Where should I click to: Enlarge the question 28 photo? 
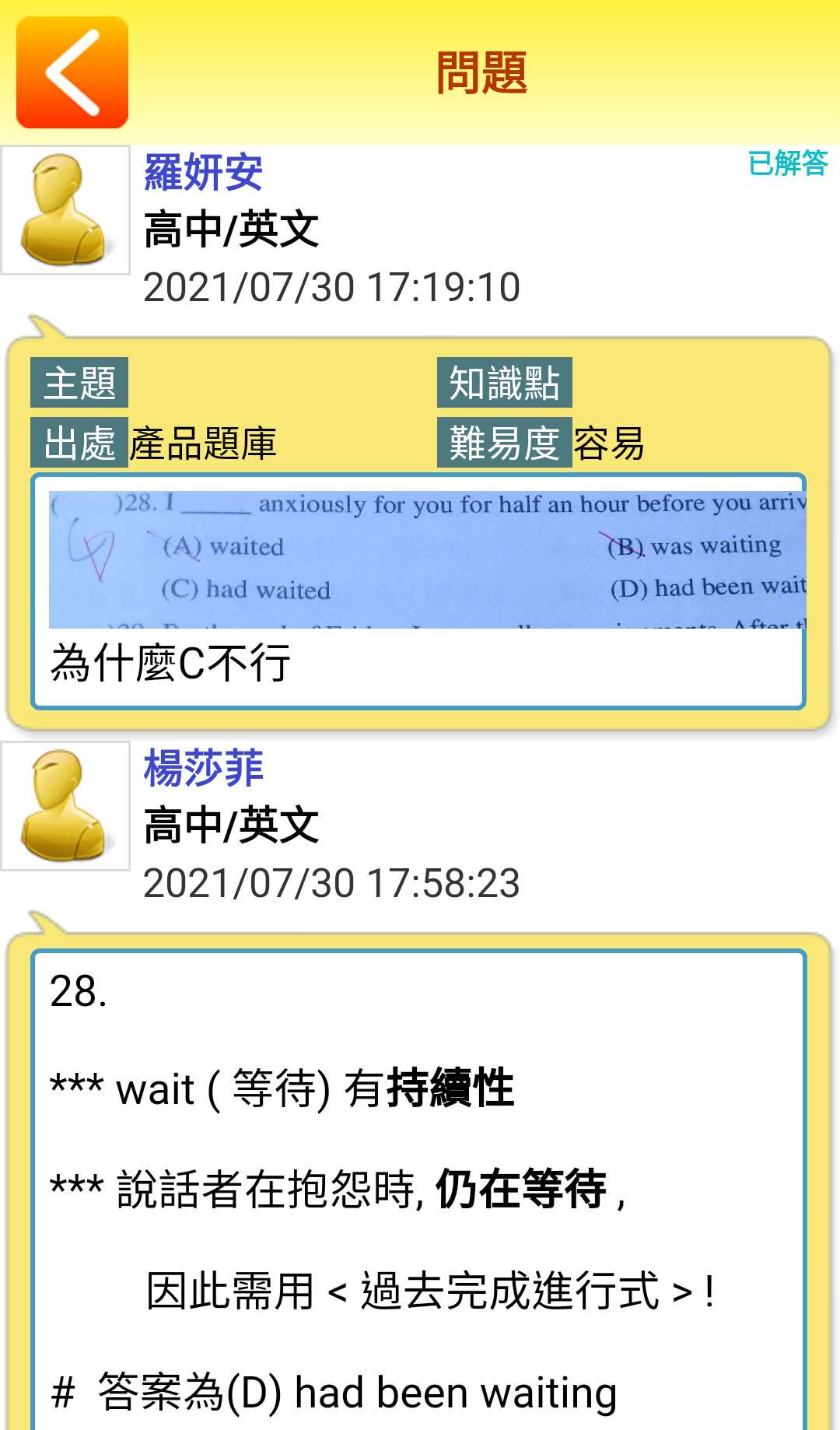point(427,559)
